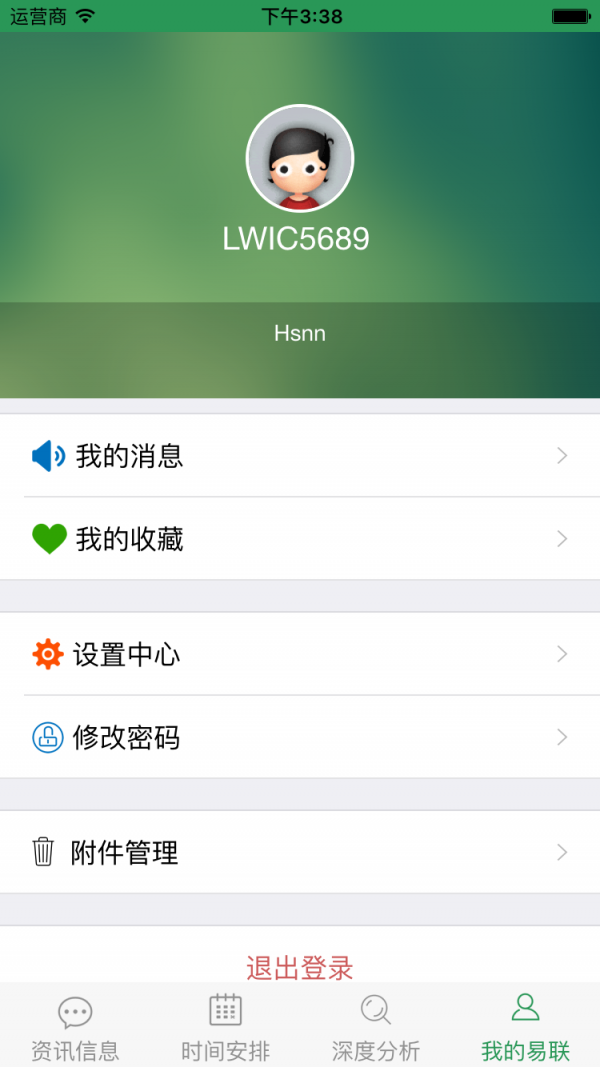Open 我的收藏 favorites
The width and height of the screenshot is (600, 1067).
(300, 539)
